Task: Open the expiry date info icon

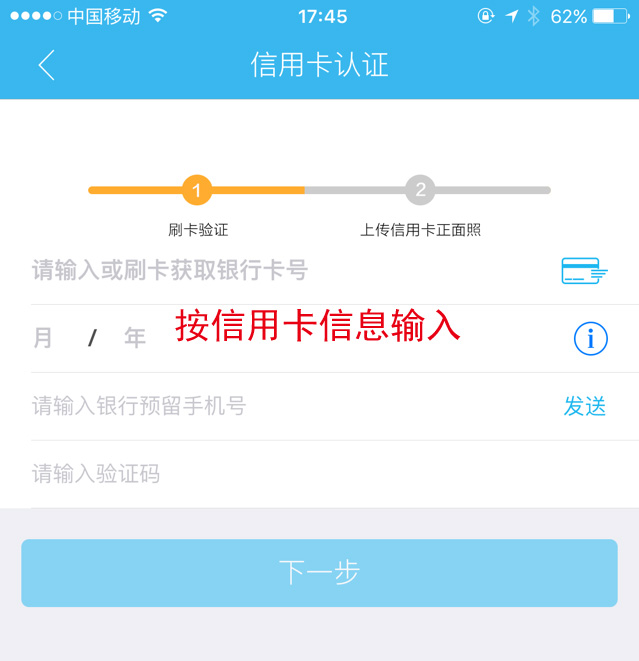Action: [x=590, y=339]
